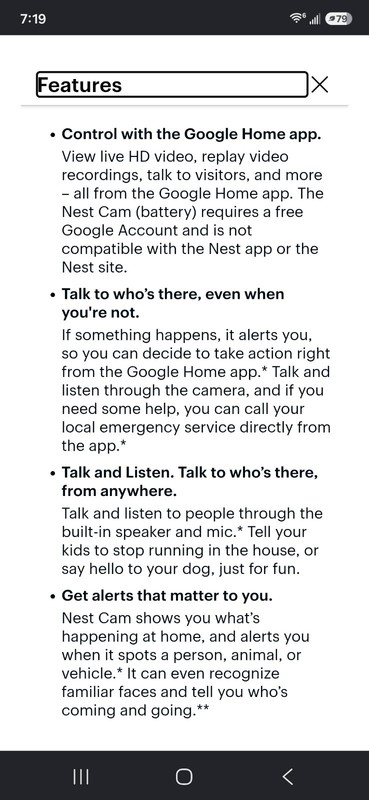Open recent apps
The image size is (369, 800).
tap(81, 777)
